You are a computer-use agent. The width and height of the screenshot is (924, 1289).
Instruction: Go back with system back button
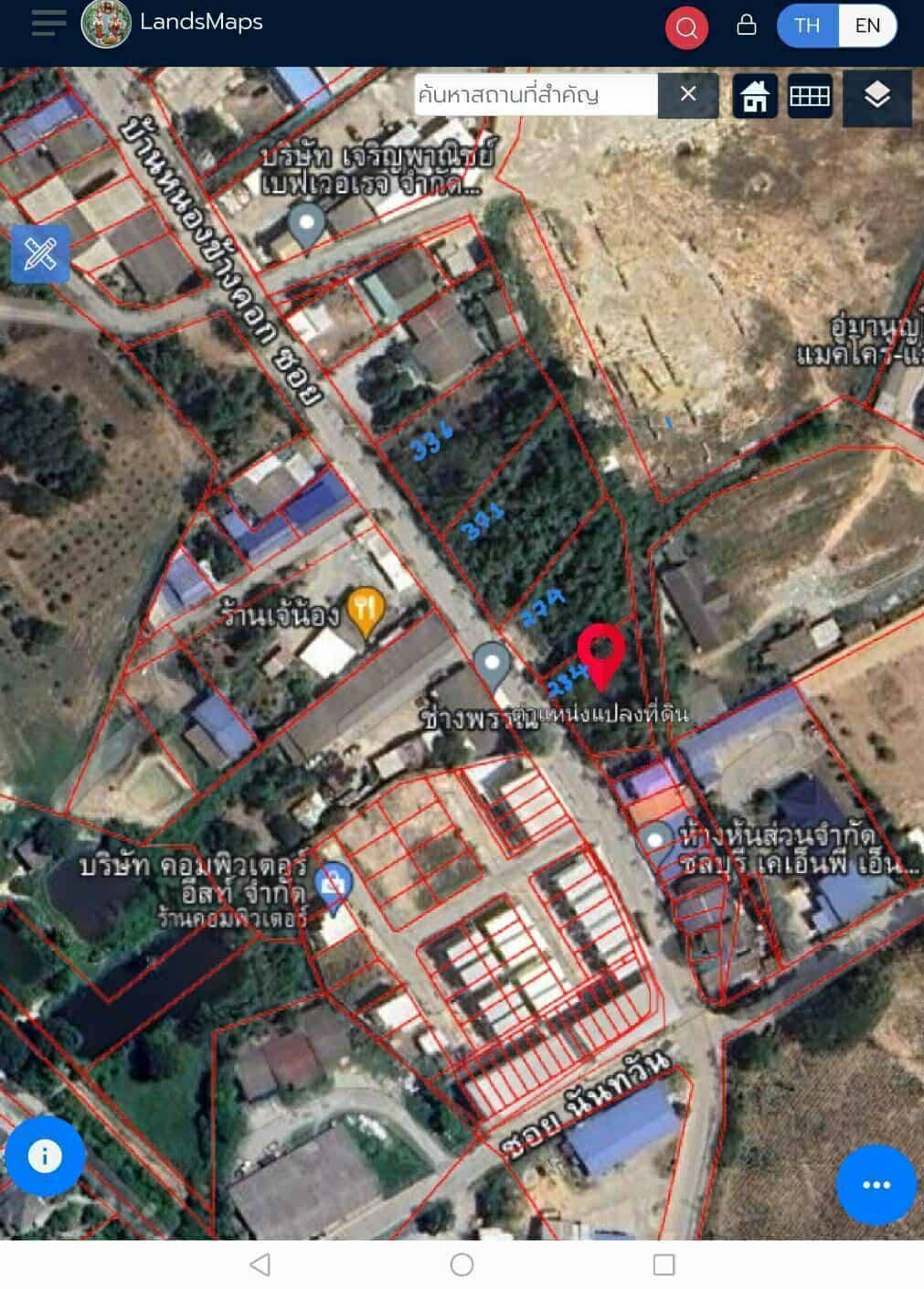(260, 1264)
